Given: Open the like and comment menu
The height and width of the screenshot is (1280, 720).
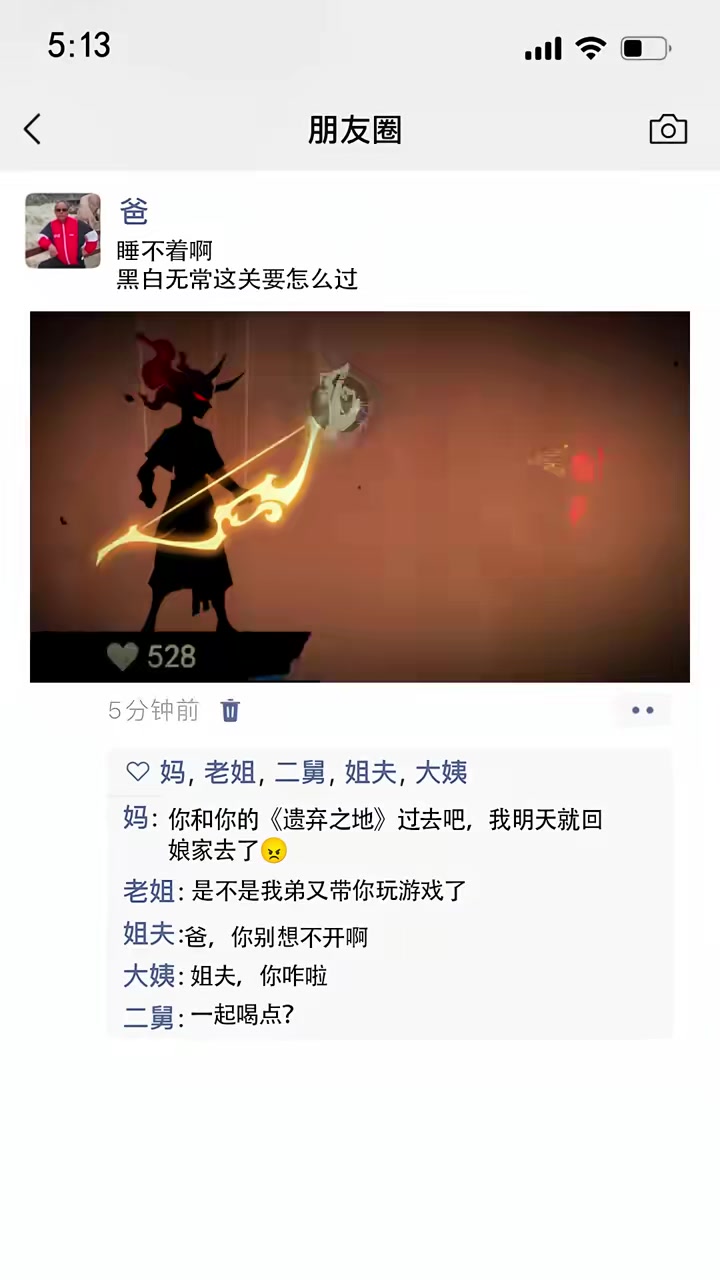Looking at the screenshot, I should pos(642,711).
